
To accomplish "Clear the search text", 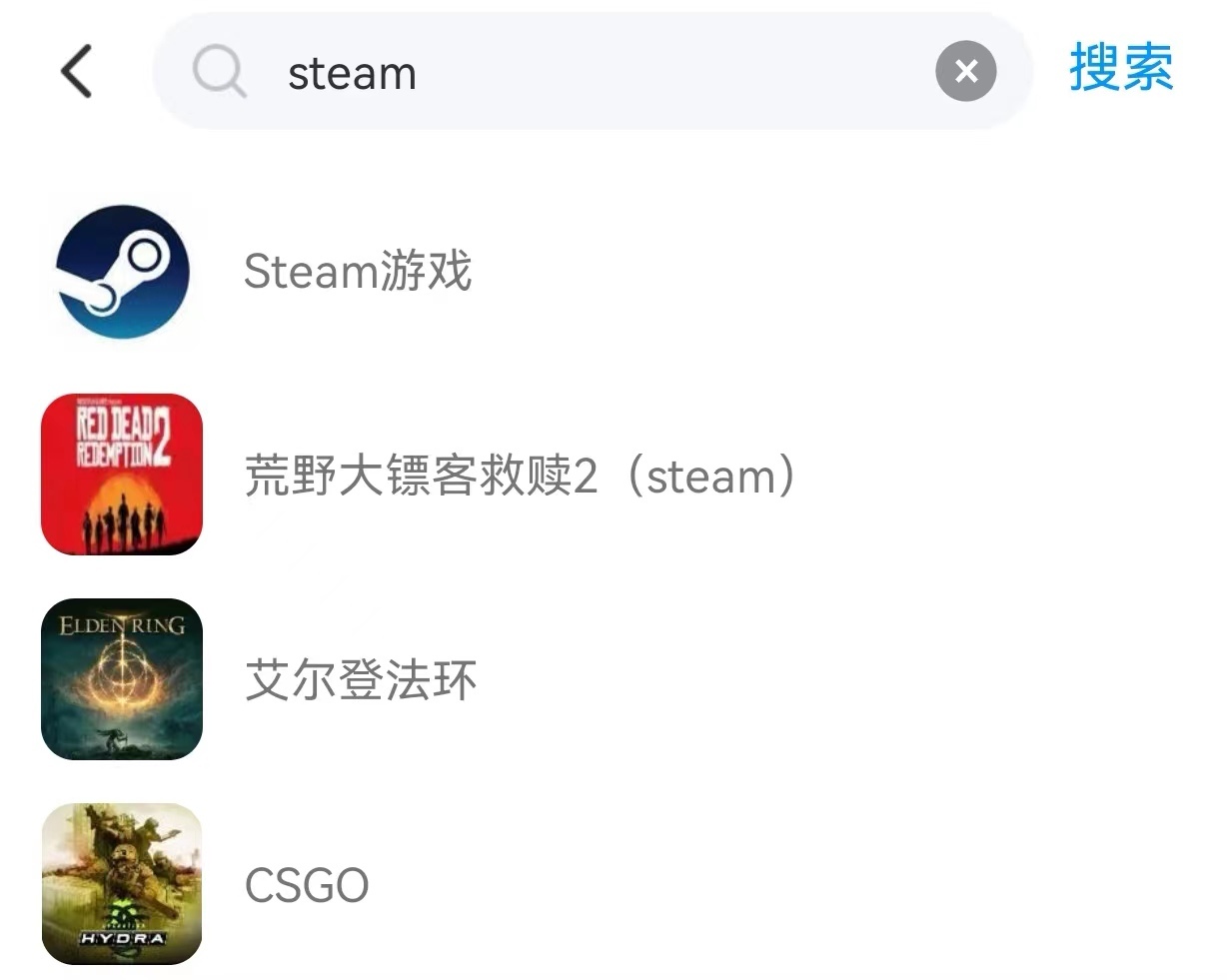I will (965, 72).
